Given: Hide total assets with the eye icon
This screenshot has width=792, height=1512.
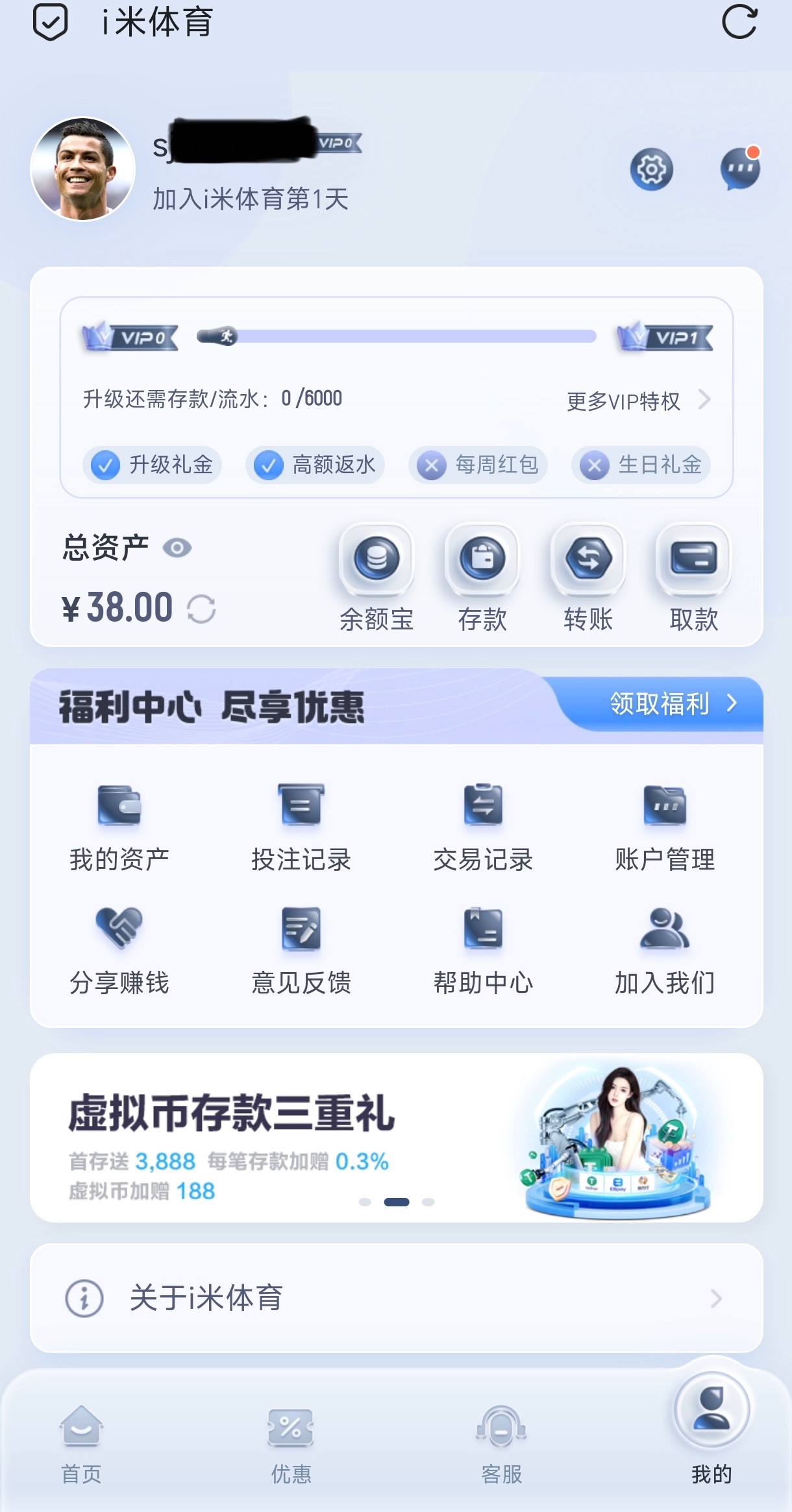Looking at the screenshot, I should pyautogui.click(x=177, y=548).
